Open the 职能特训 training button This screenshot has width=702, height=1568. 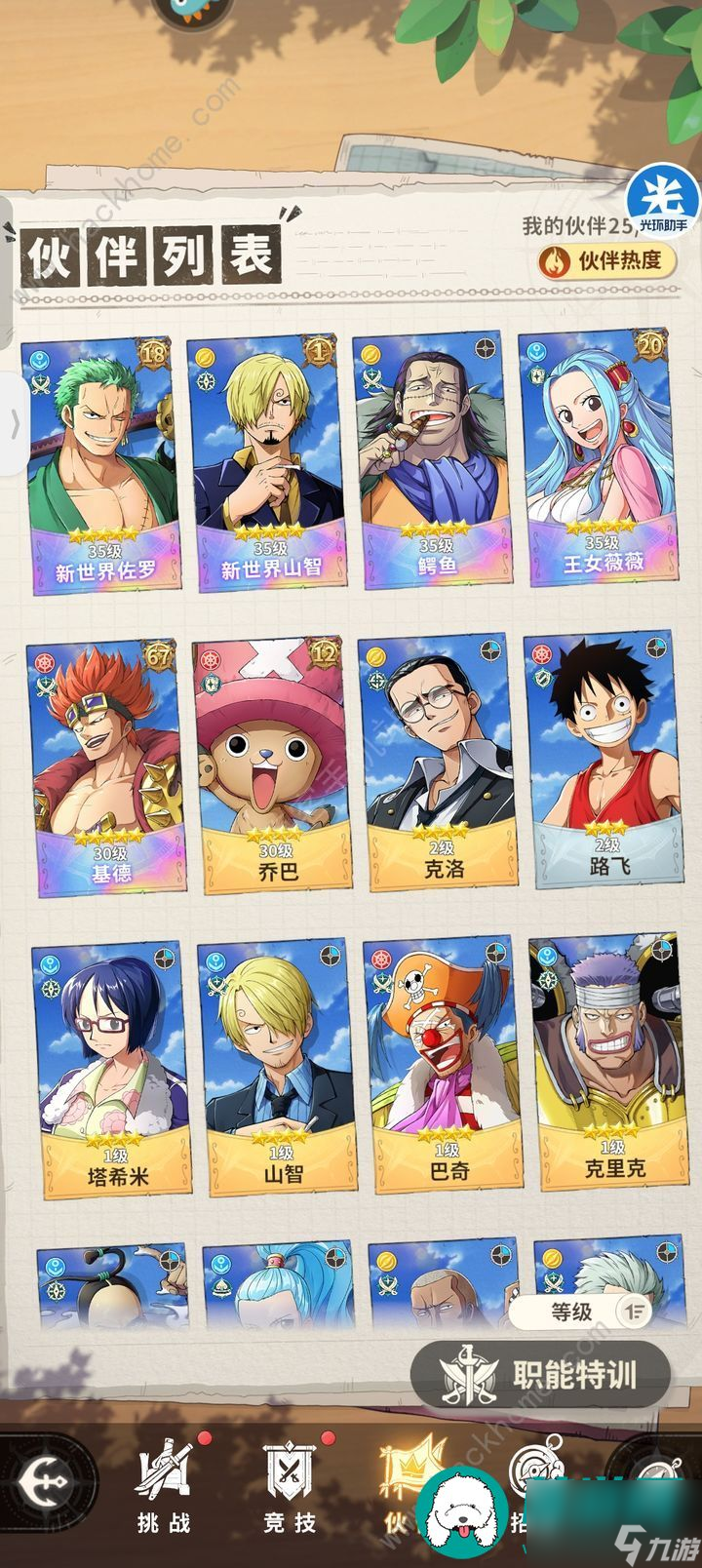point(541,1376)
